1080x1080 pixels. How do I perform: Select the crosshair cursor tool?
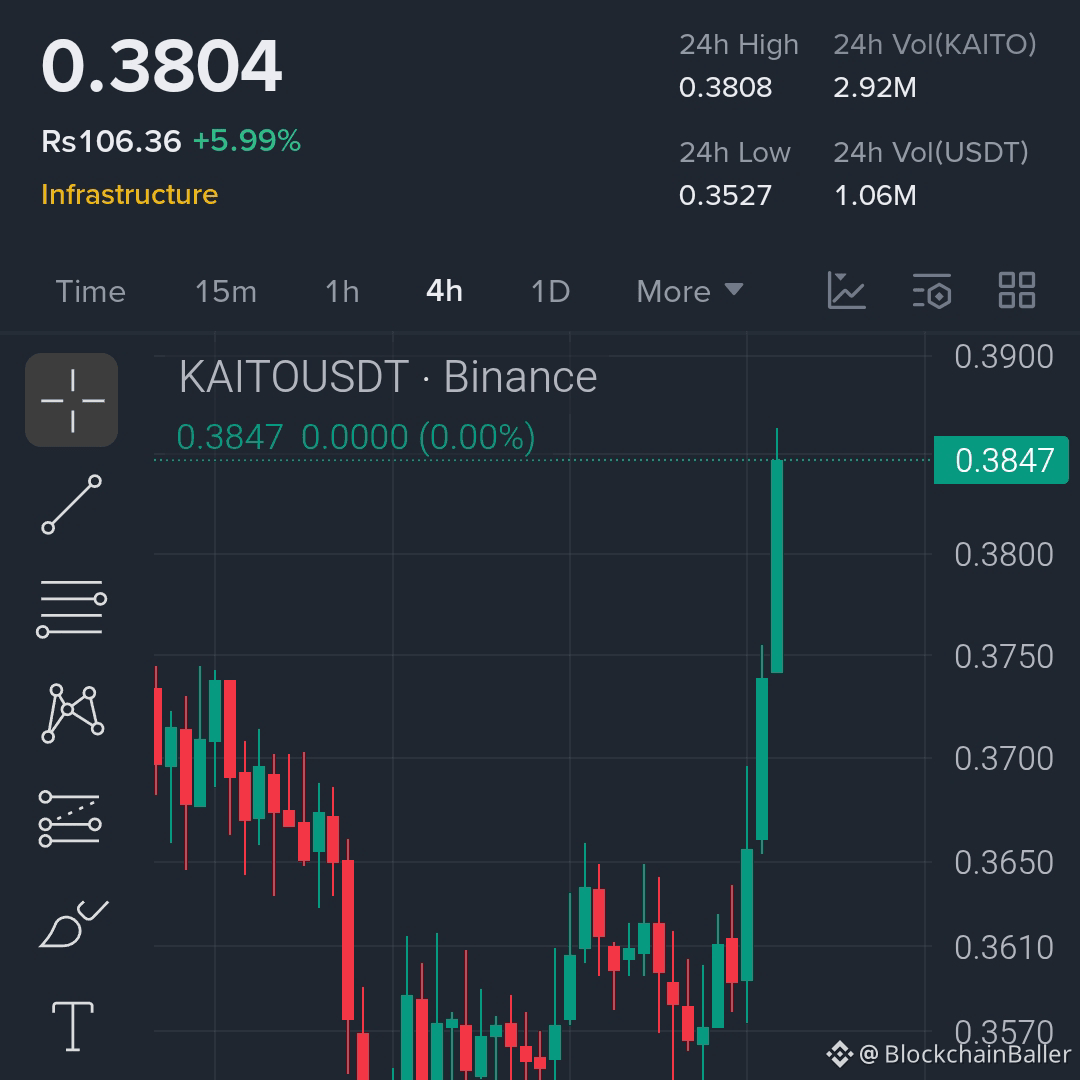pyautogui.click(x=72, y=400)
